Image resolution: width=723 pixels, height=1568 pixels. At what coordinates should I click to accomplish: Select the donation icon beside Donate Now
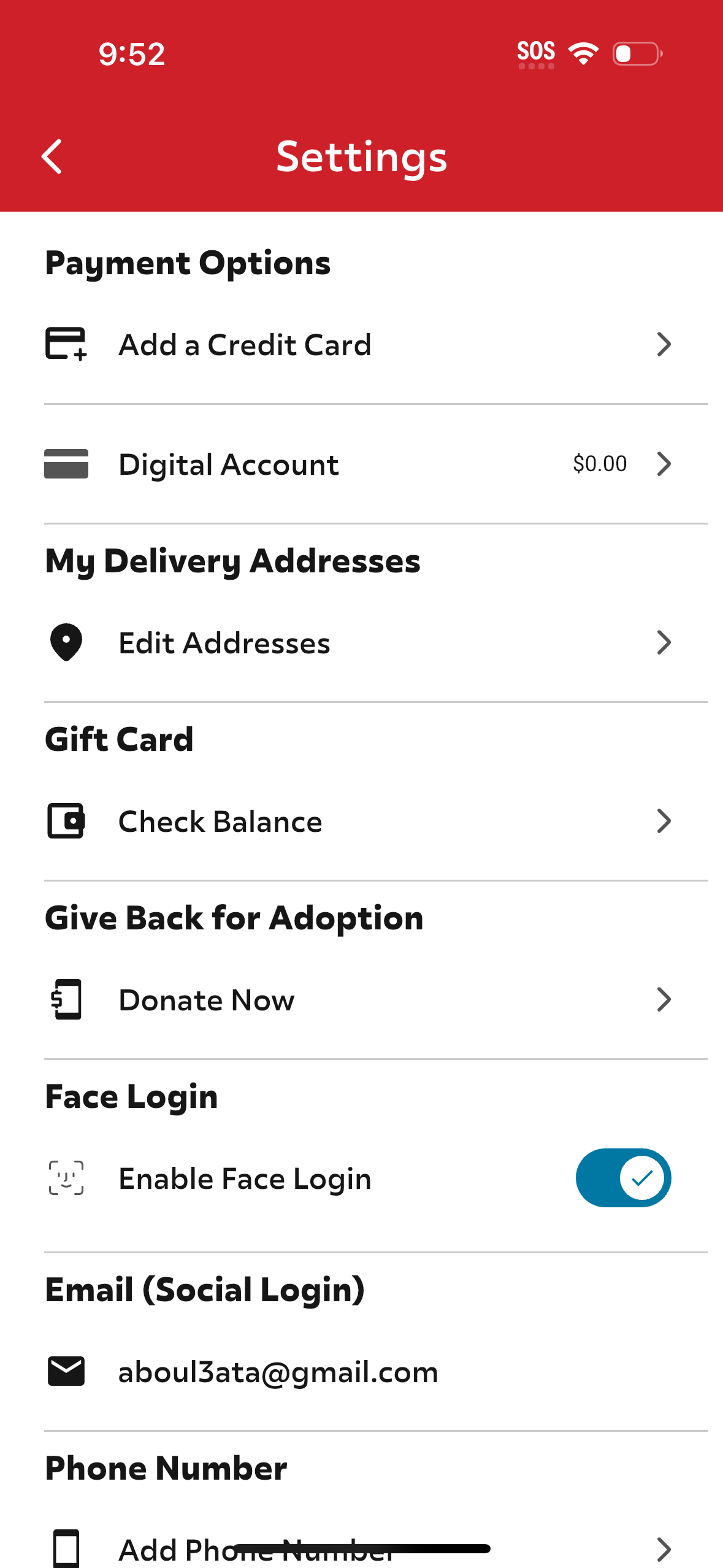point(66,999)
